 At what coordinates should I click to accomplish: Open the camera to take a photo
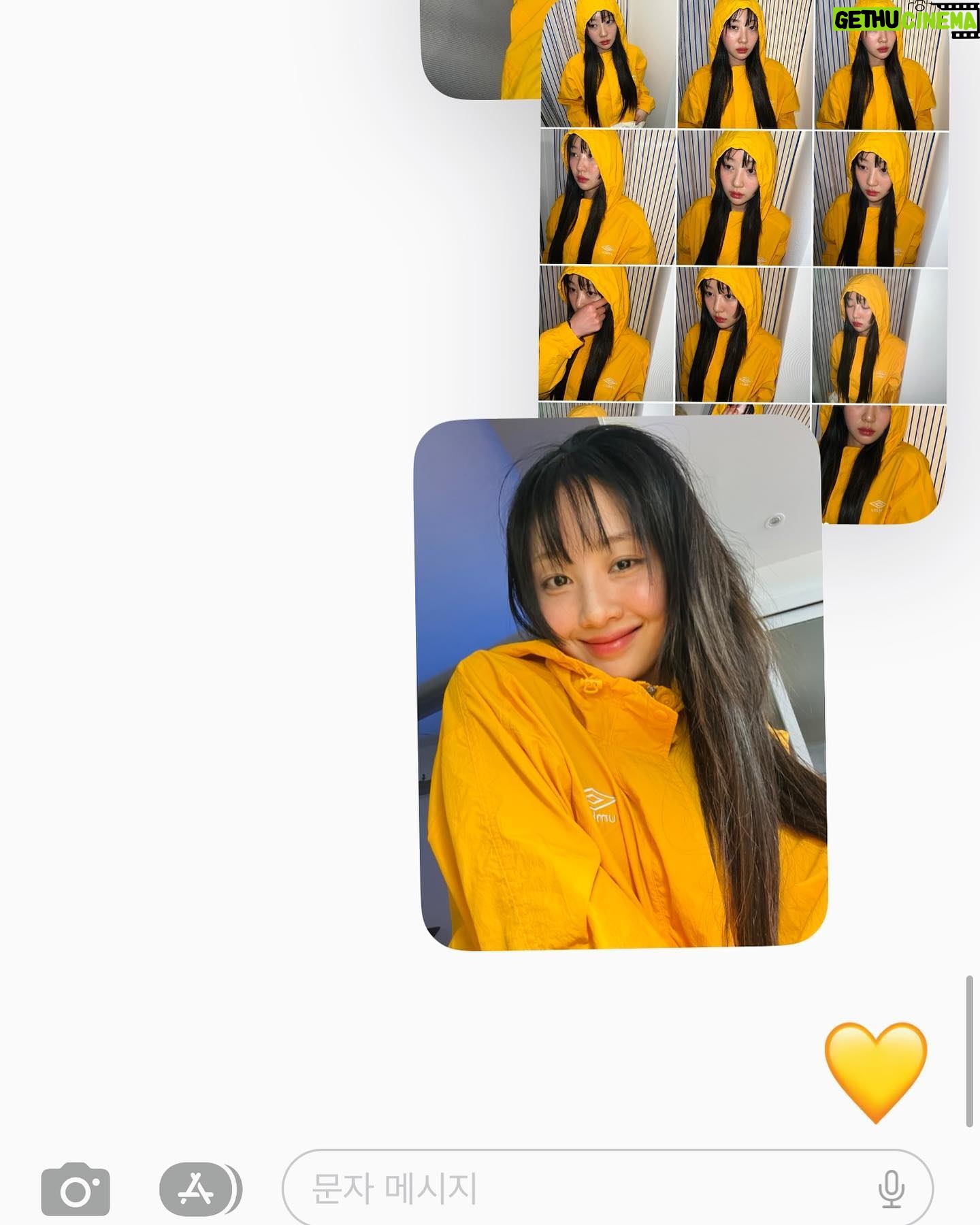(x=76, y=1189)
